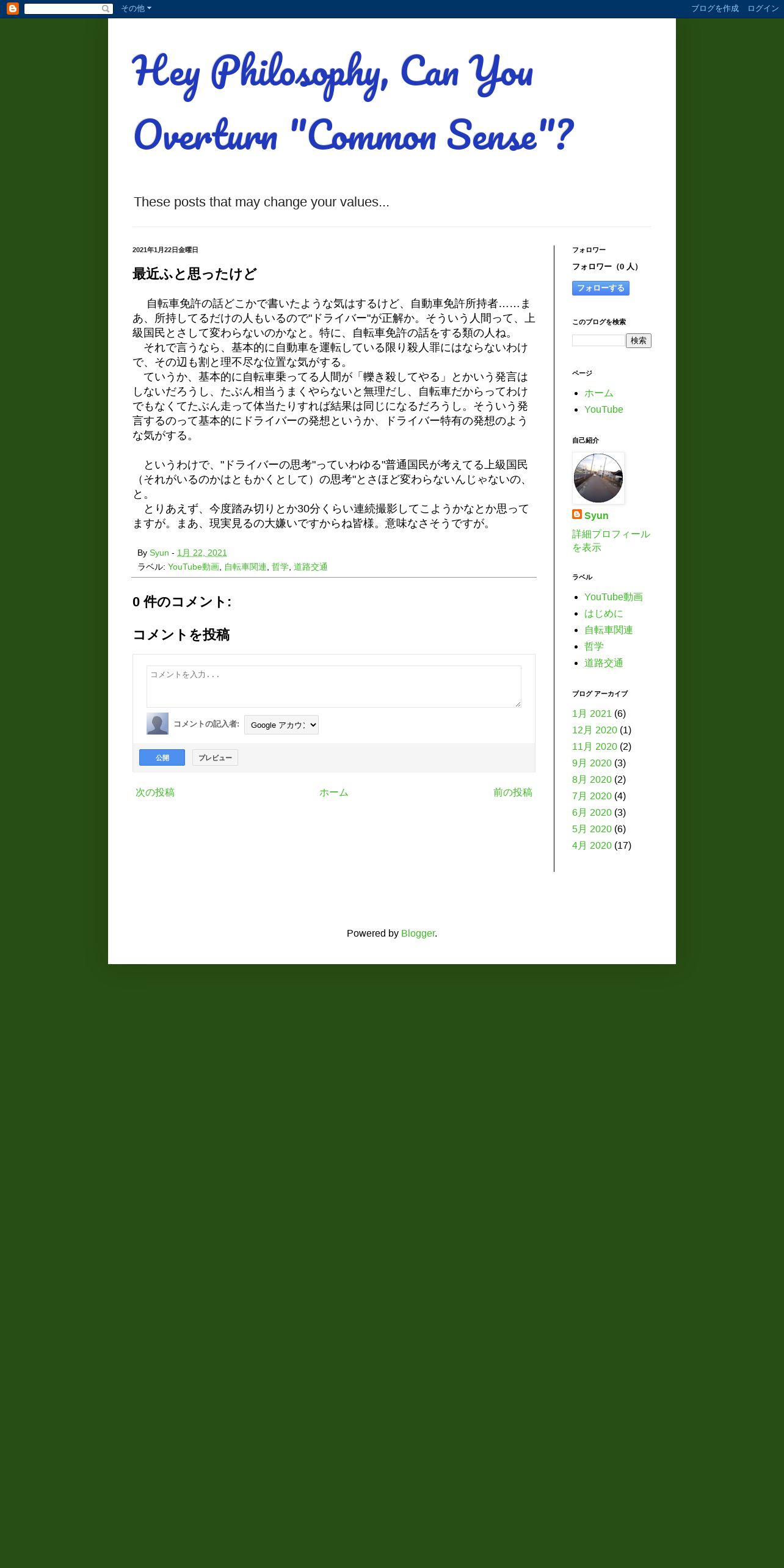
Task: Open the 1月 2021 archive
Action: pyautogui.click(x=591, y=714)
